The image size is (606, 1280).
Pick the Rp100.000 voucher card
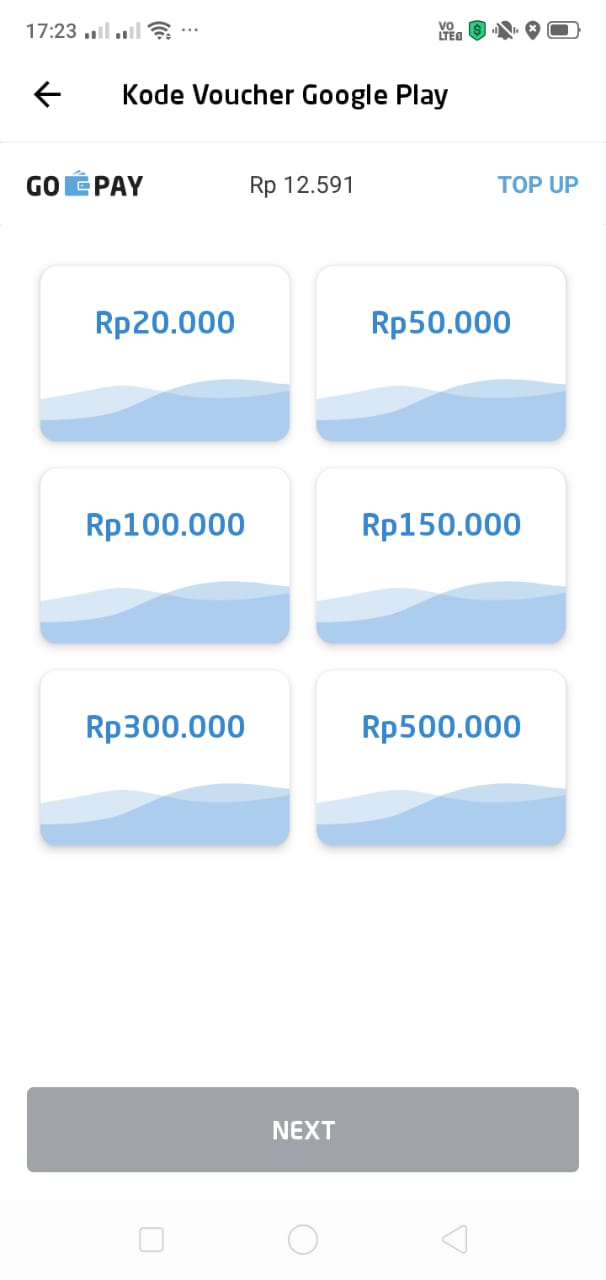point(165,555)
